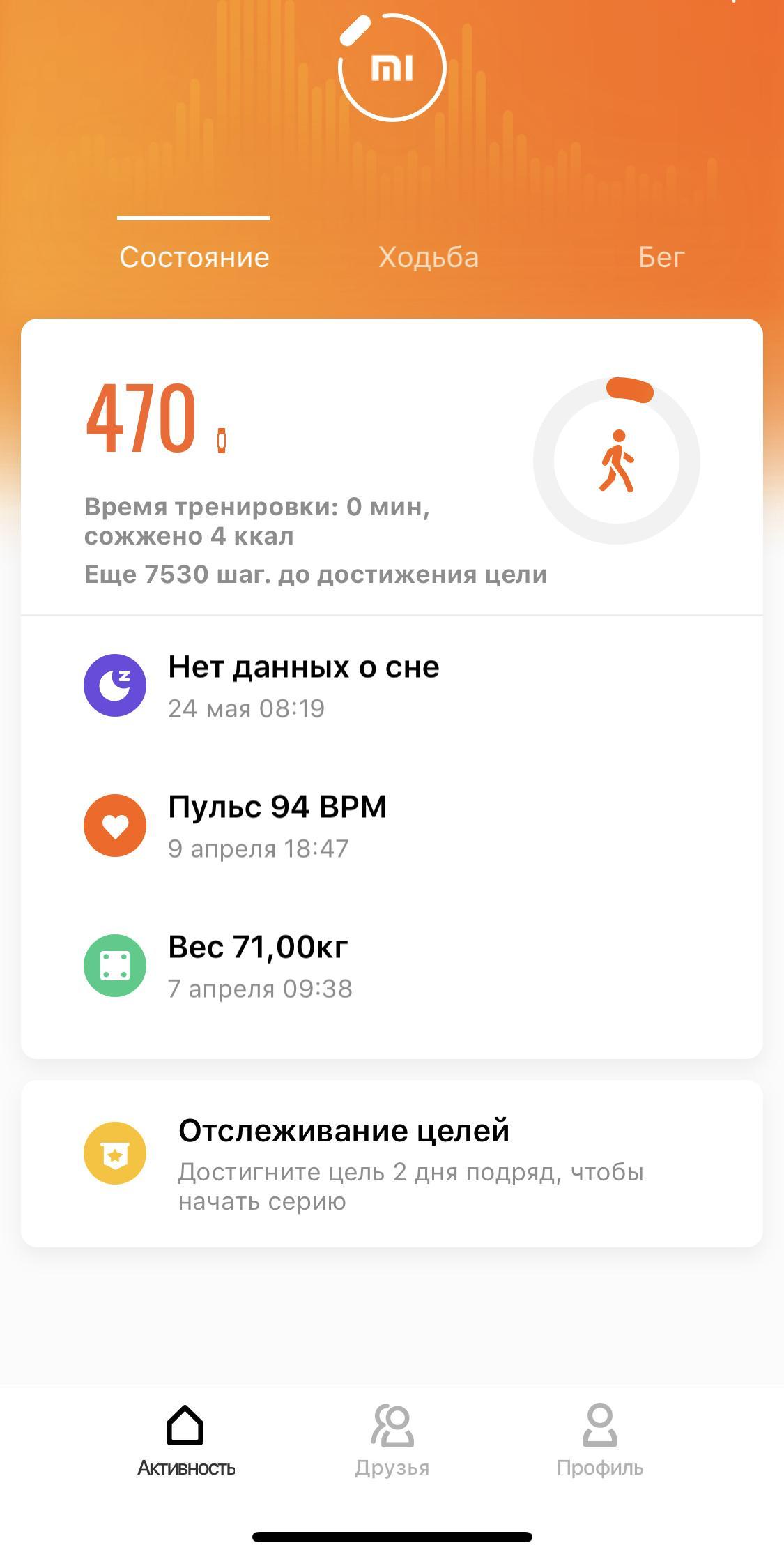The width and height of the screenshot is (784, 1559).
Task: Open the Вес 71,00кг row
Action: tap(392, 966)
